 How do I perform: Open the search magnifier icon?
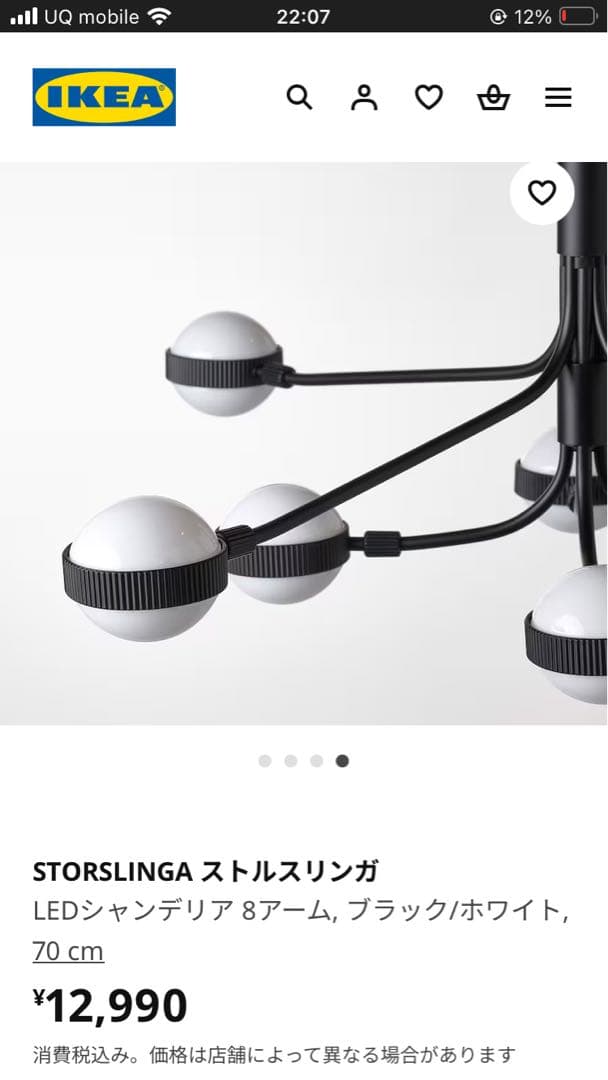point(299,97)
